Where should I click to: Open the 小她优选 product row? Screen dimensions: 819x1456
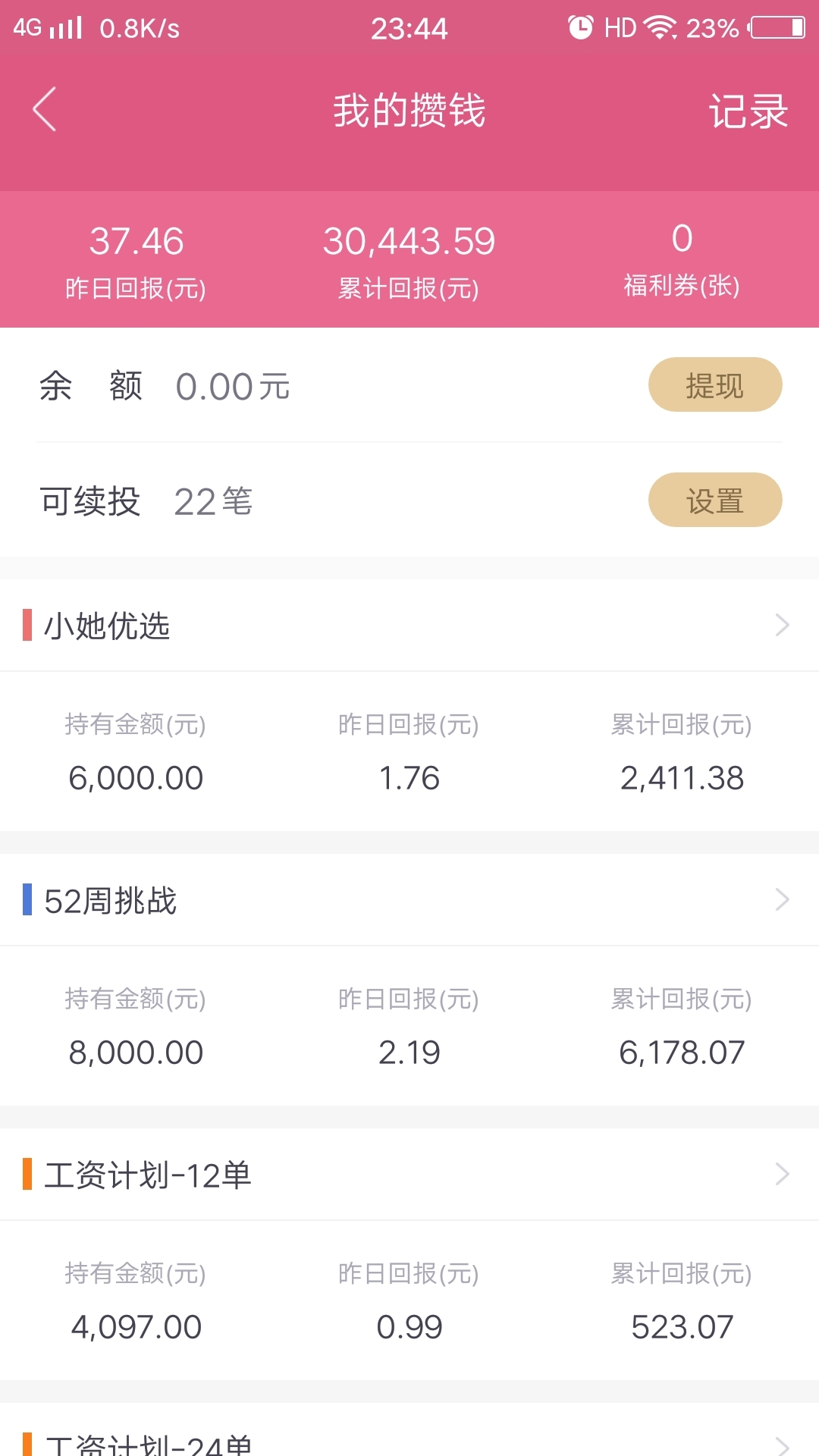(x=409, y=625)
